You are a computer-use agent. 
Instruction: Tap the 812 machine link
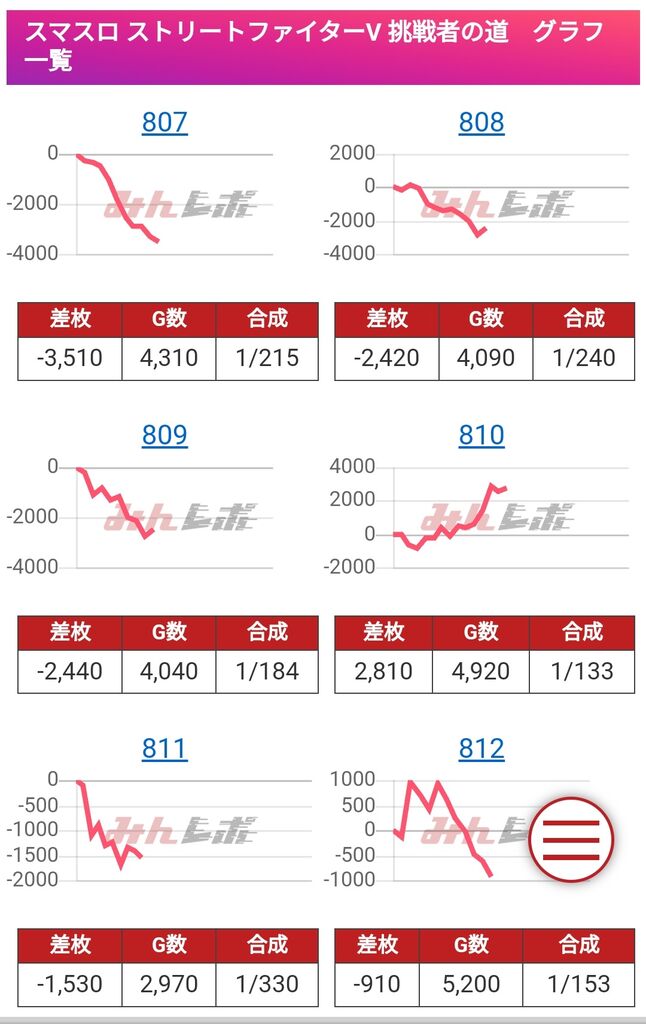pyautogui.click(x=481, y=749)
